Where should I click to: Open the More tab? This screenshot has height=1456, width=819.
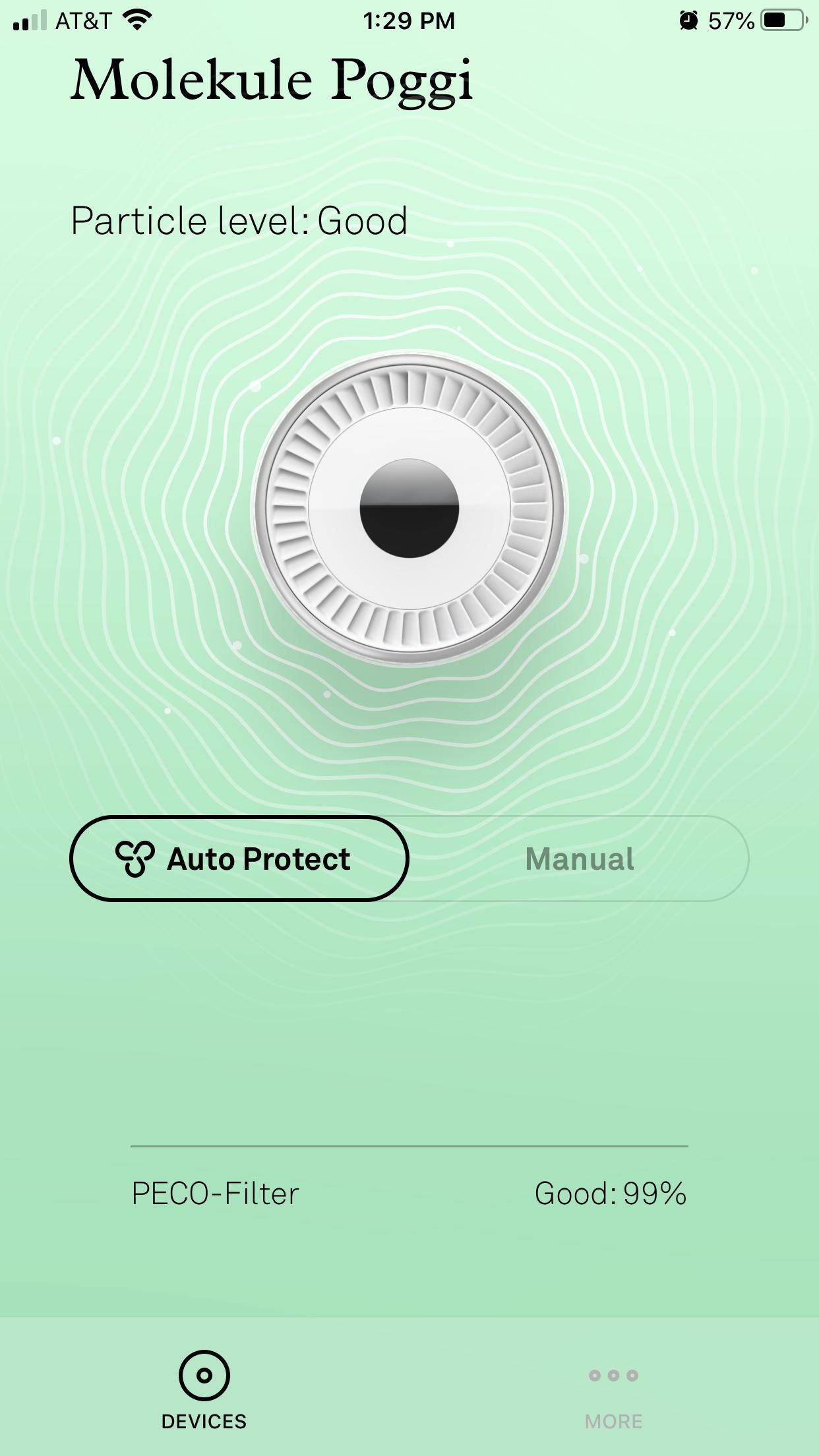point(613,1389)
